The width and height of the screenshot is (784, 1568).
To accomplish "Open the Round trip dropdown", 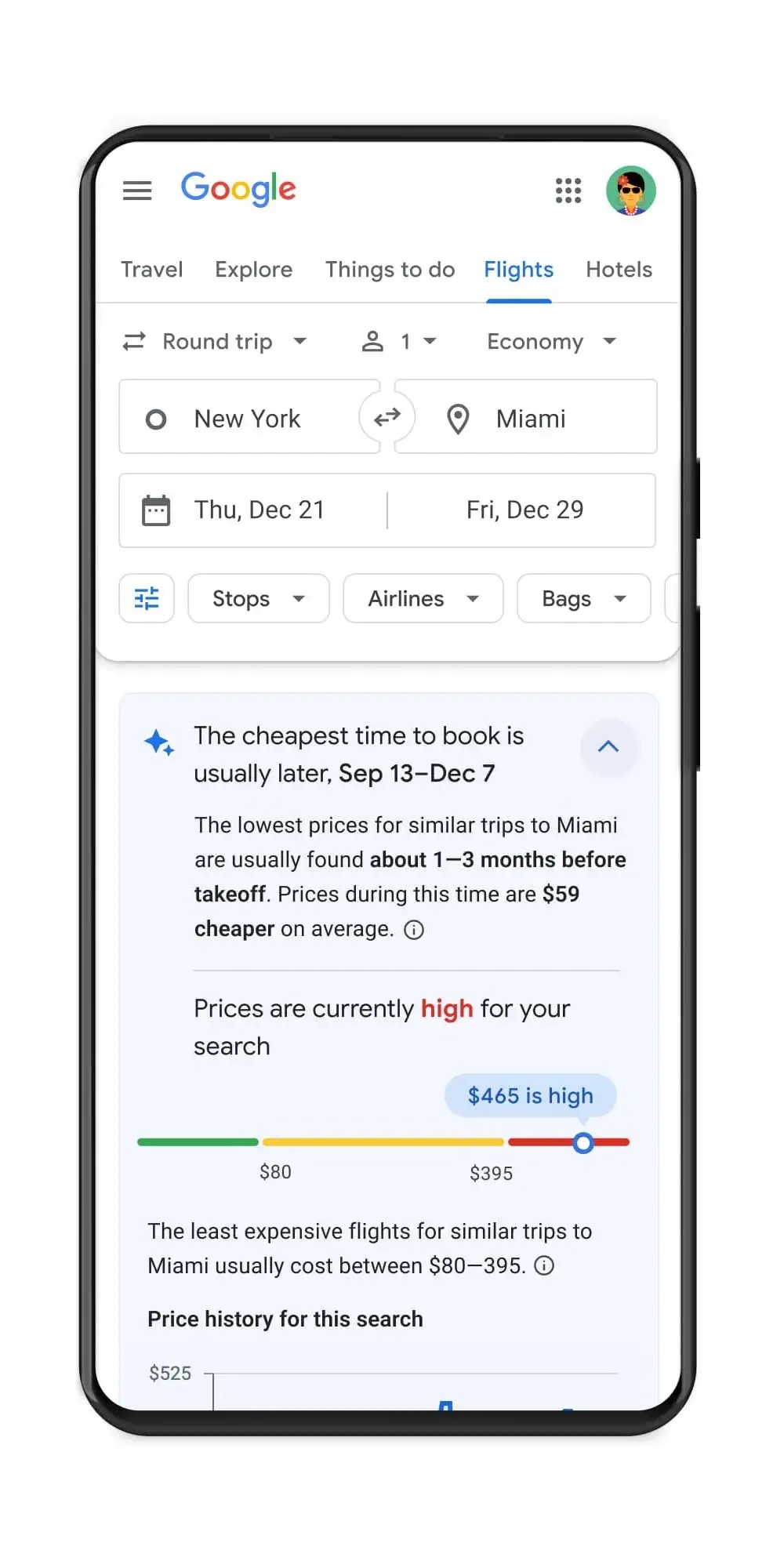I will (216, 342).
